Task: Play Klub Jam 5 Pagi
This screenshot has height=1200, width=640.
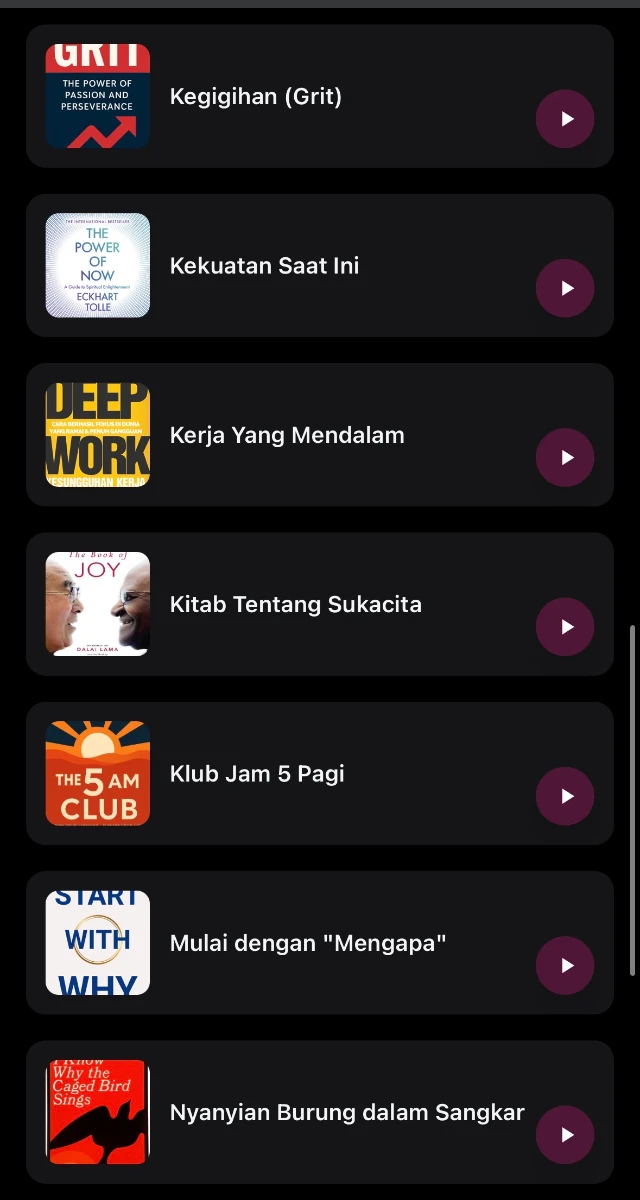Action: (565, 796)
